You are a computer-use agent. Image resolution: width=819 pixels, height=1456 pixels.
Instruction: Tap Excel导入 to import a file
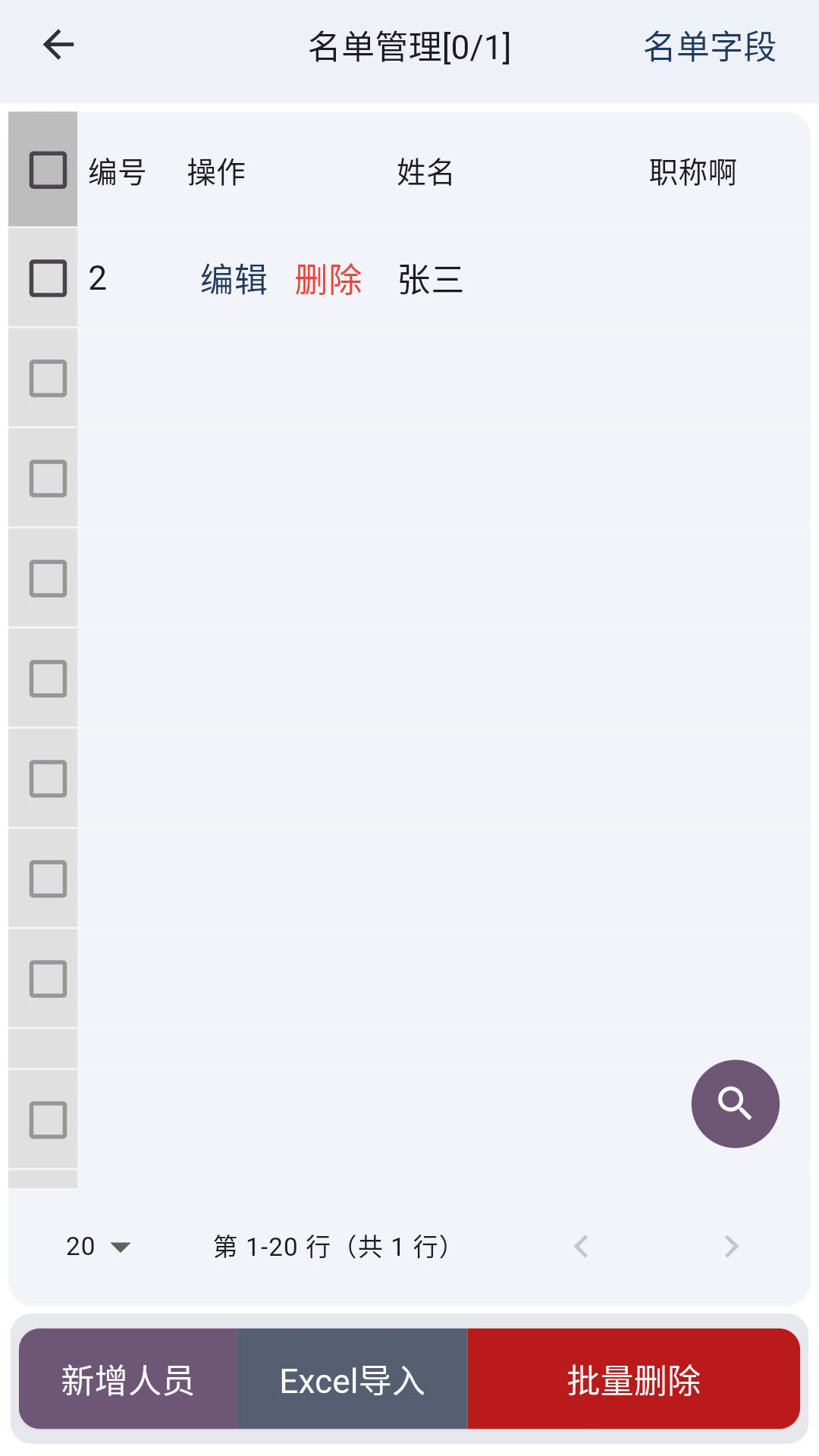(x=352, y=1379)
